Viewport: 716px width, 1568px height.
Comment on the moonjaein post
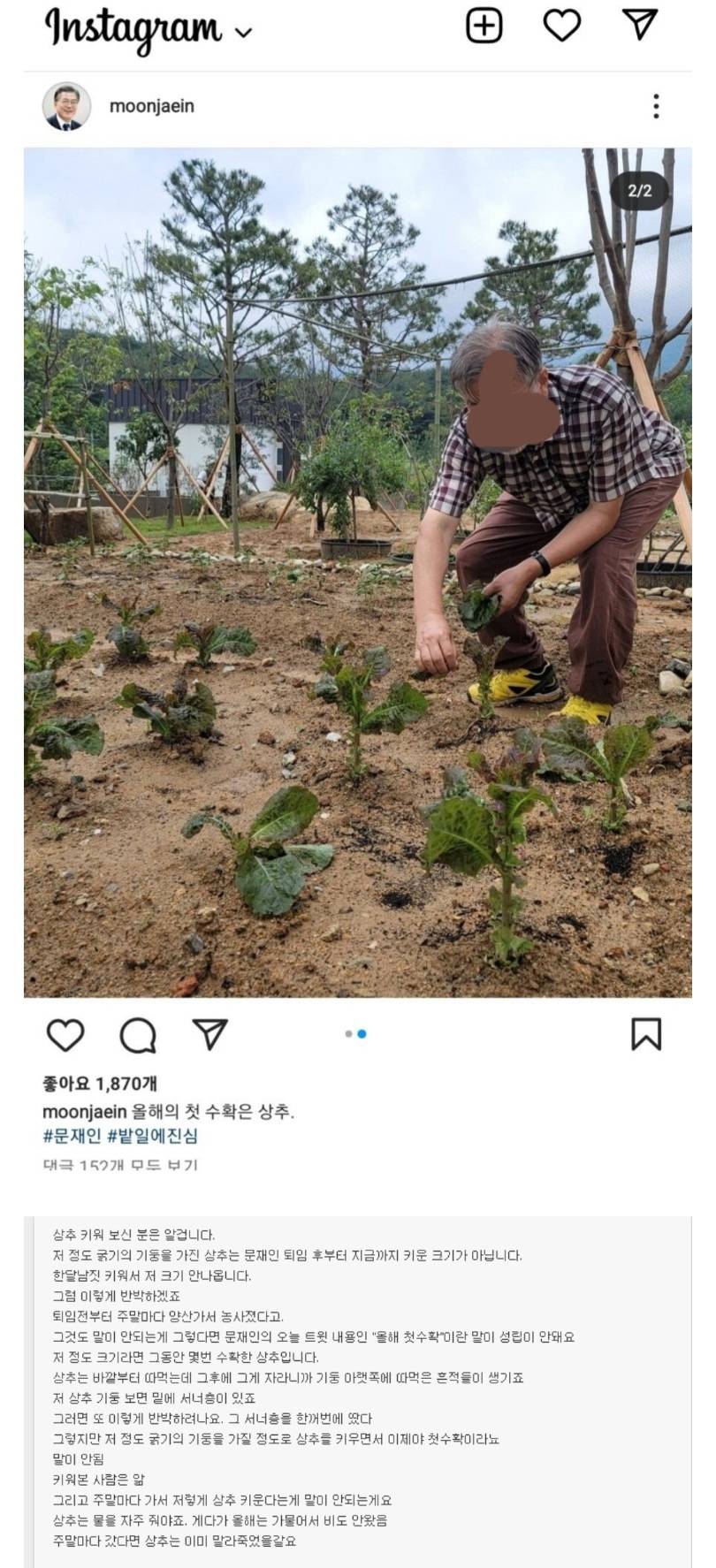(x=138, y=1034)
